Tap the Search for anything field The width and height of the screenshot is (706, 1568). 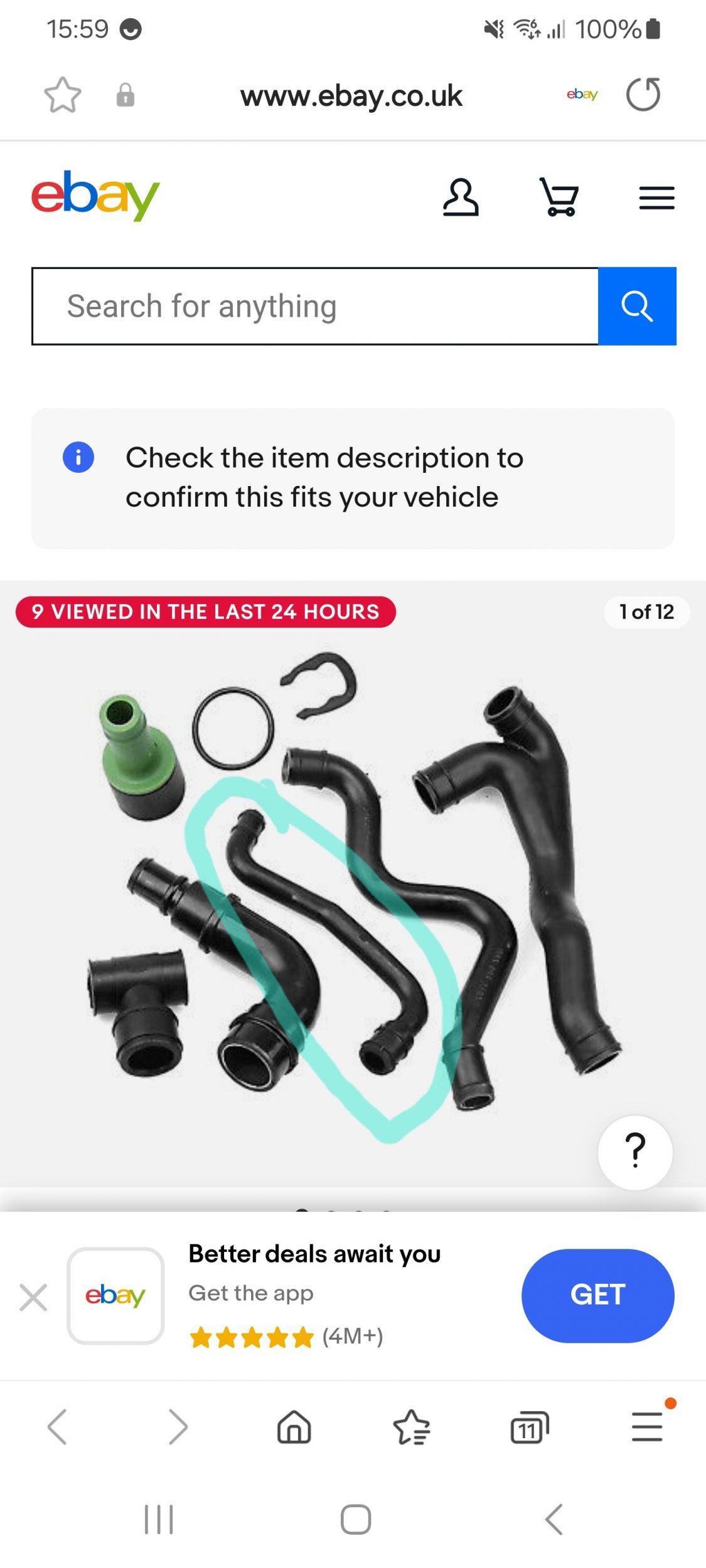(315, 307)
